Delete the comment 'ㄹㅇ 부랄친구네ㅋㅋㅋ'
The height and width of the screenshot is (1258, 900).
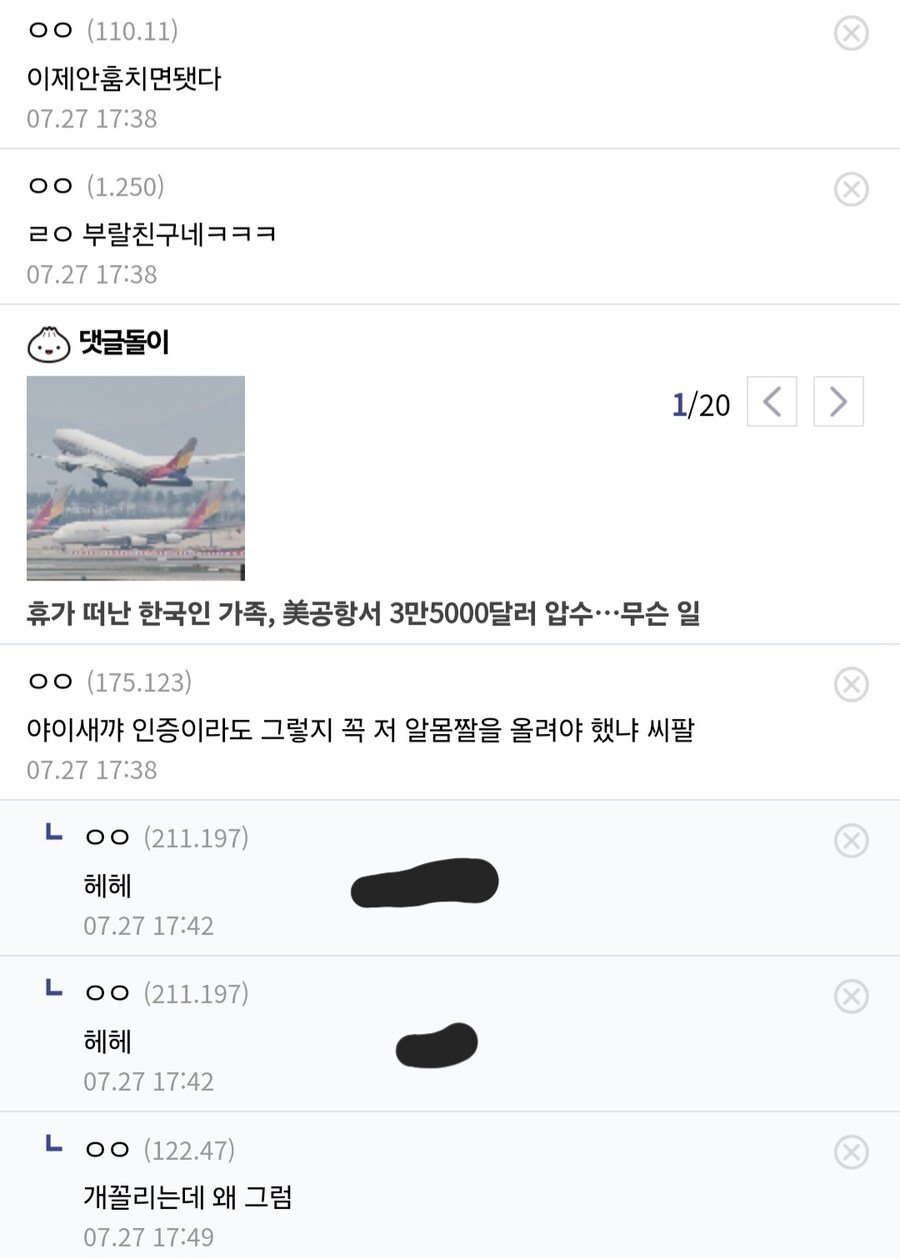point(851,189)
